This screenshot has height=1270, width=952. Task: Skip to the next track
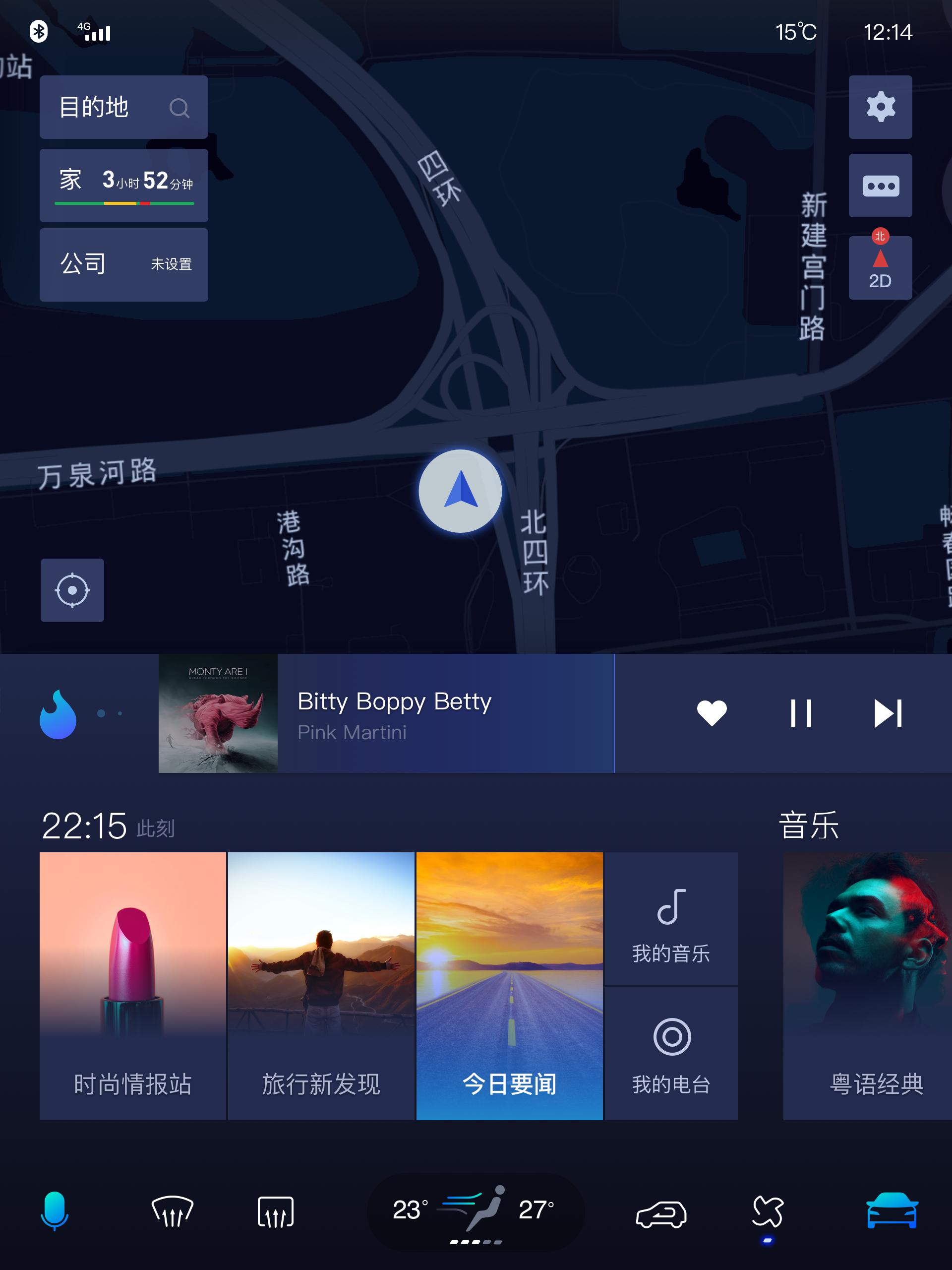pos(887,713)
